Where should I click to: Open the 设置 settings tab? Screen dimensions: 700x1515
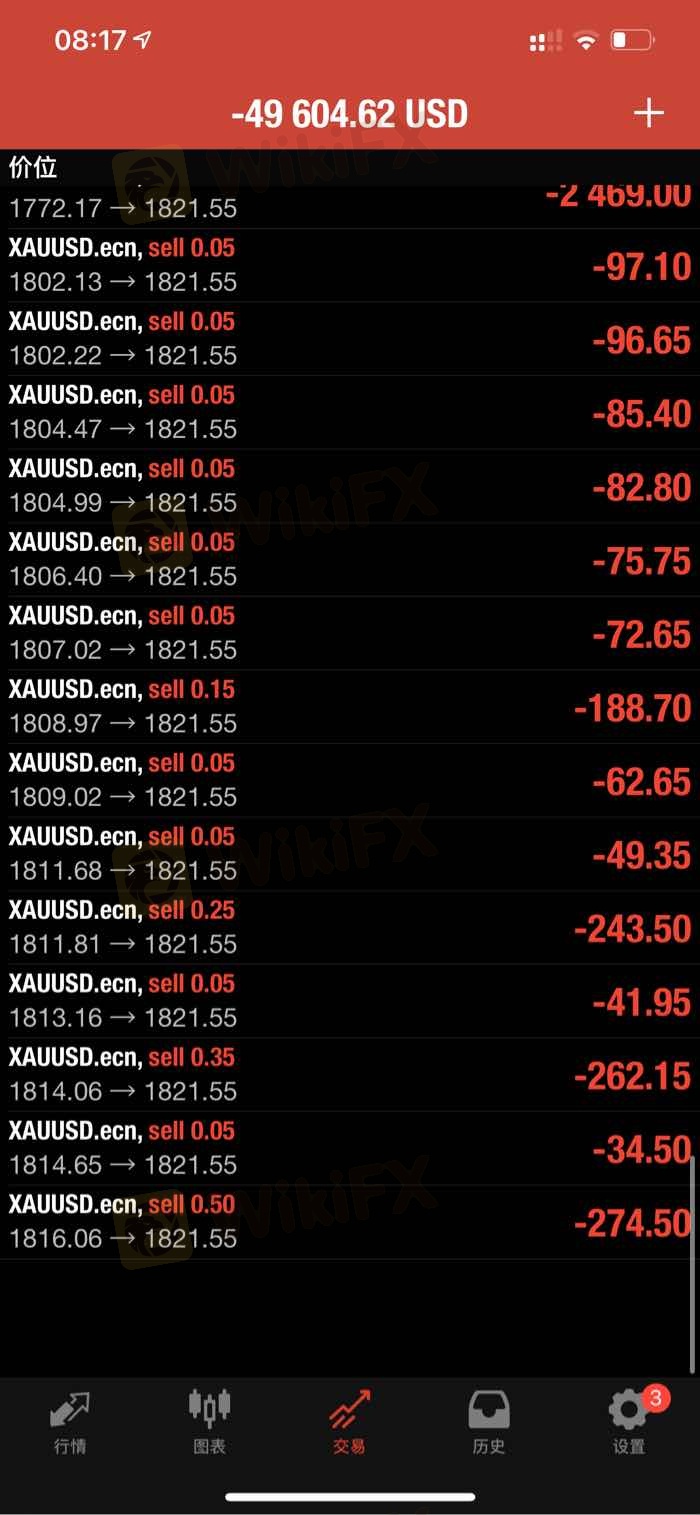(x=630, y=1421)
